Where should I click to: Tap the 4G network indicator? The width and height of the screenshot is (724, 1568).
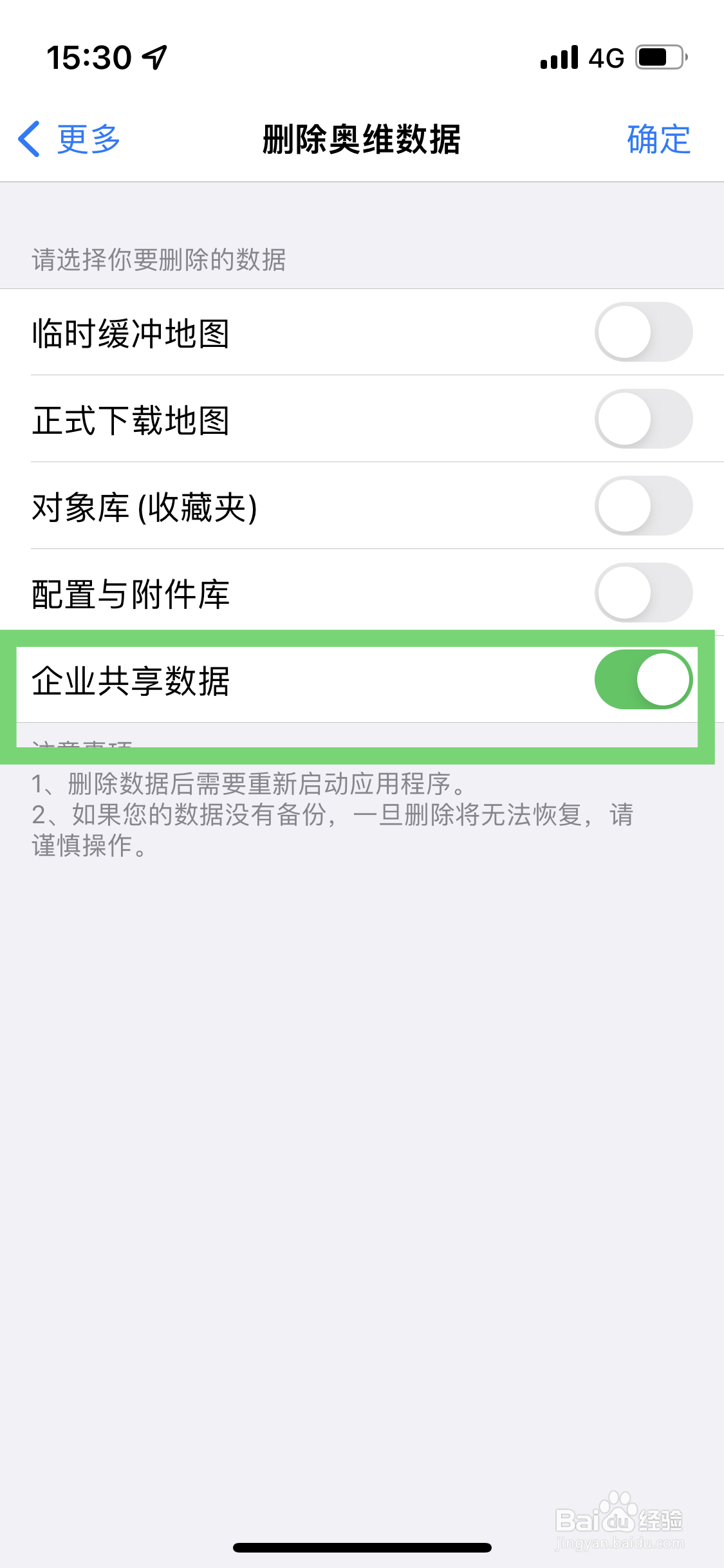[x=606, y=57]
